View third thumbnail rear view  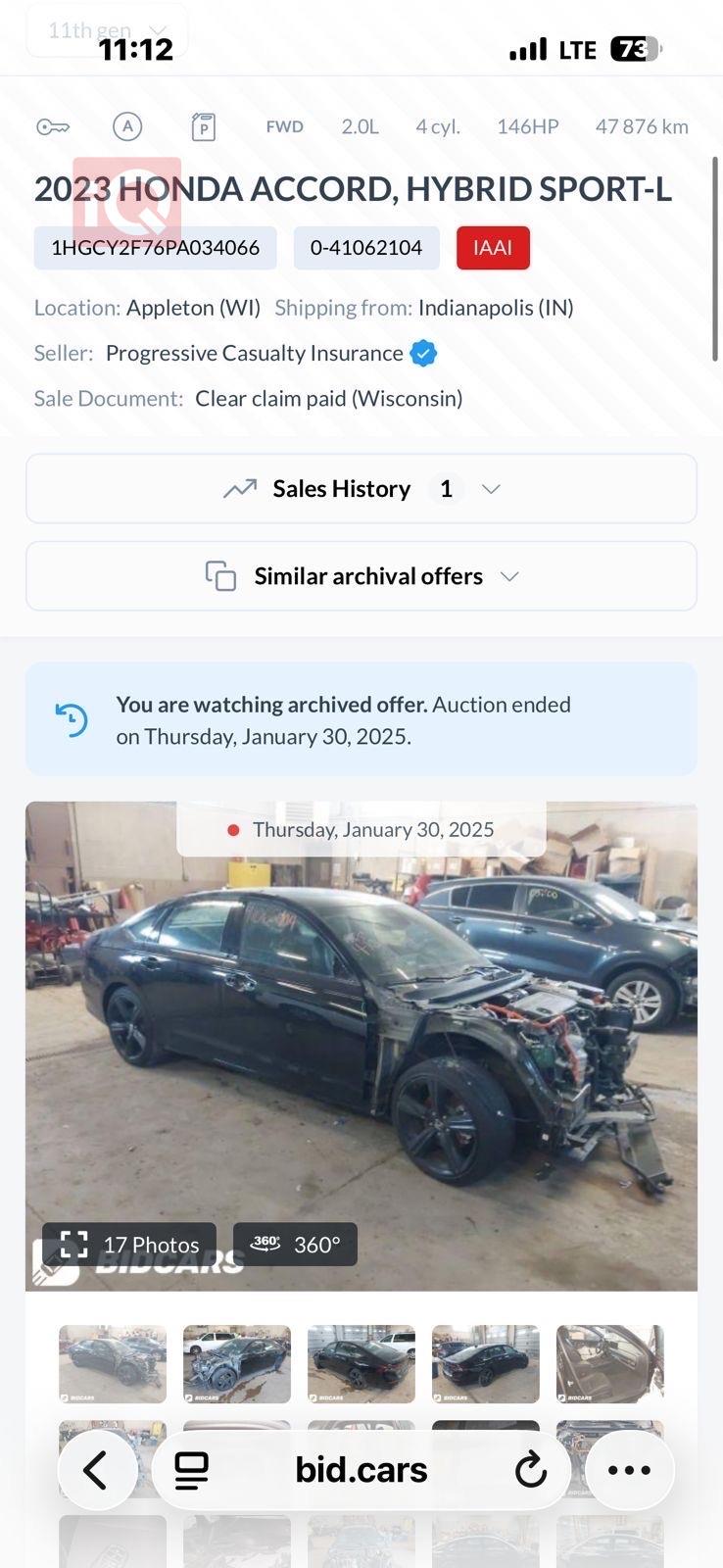[x=361, y=1363]
